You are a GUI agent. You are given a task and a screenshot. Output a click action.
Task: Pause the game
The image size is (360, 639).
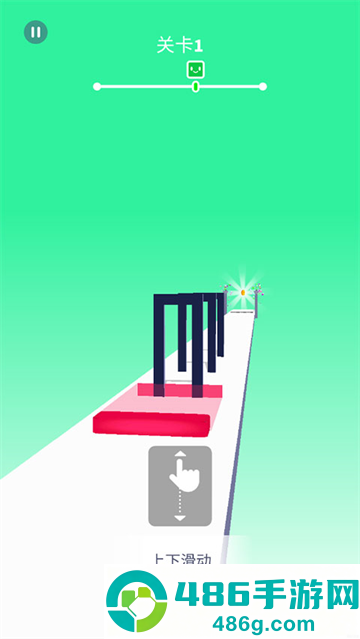(x=36, y=32)
